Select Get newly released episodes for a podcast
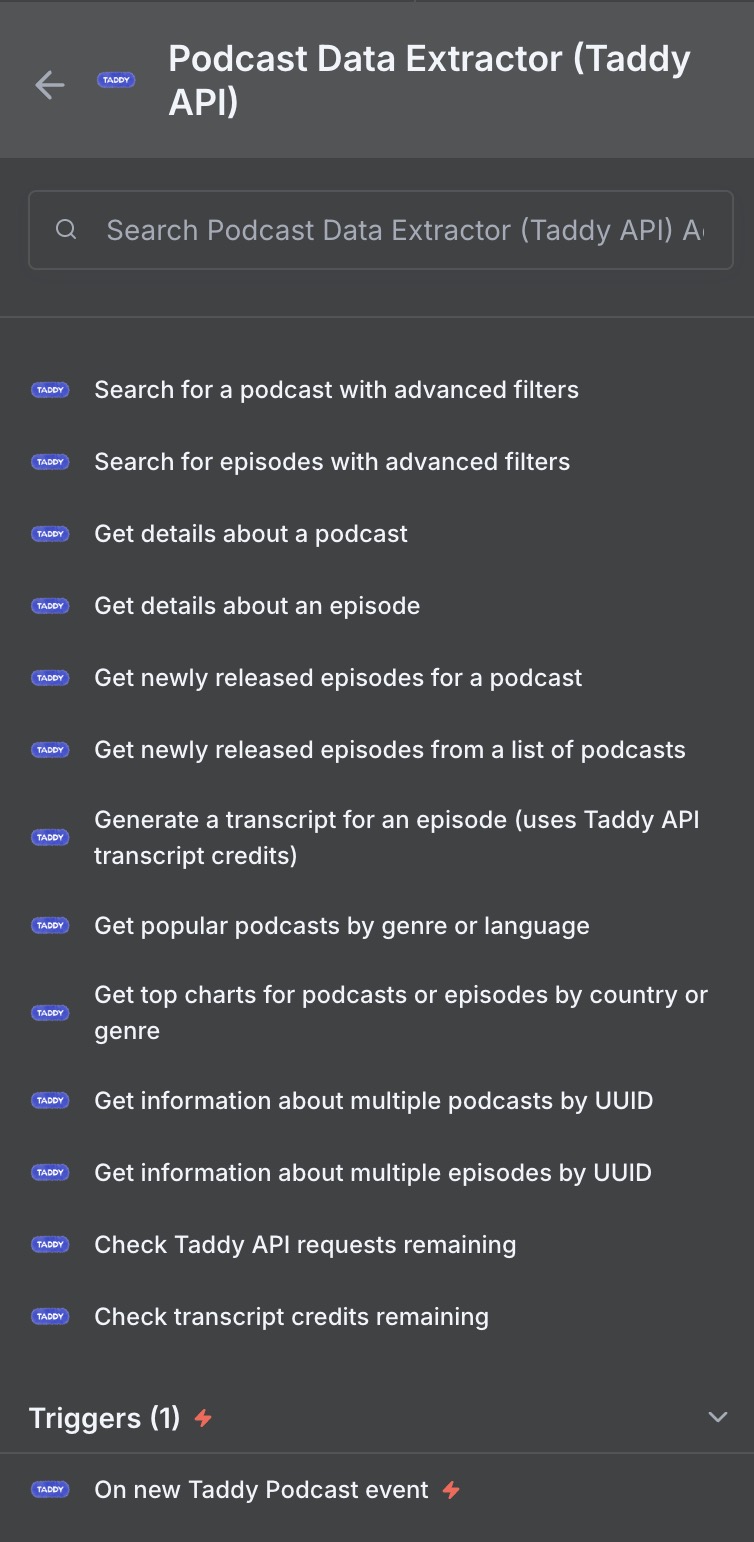The width and height of the screenshot is (754, 1542). (x=338, y=678)
